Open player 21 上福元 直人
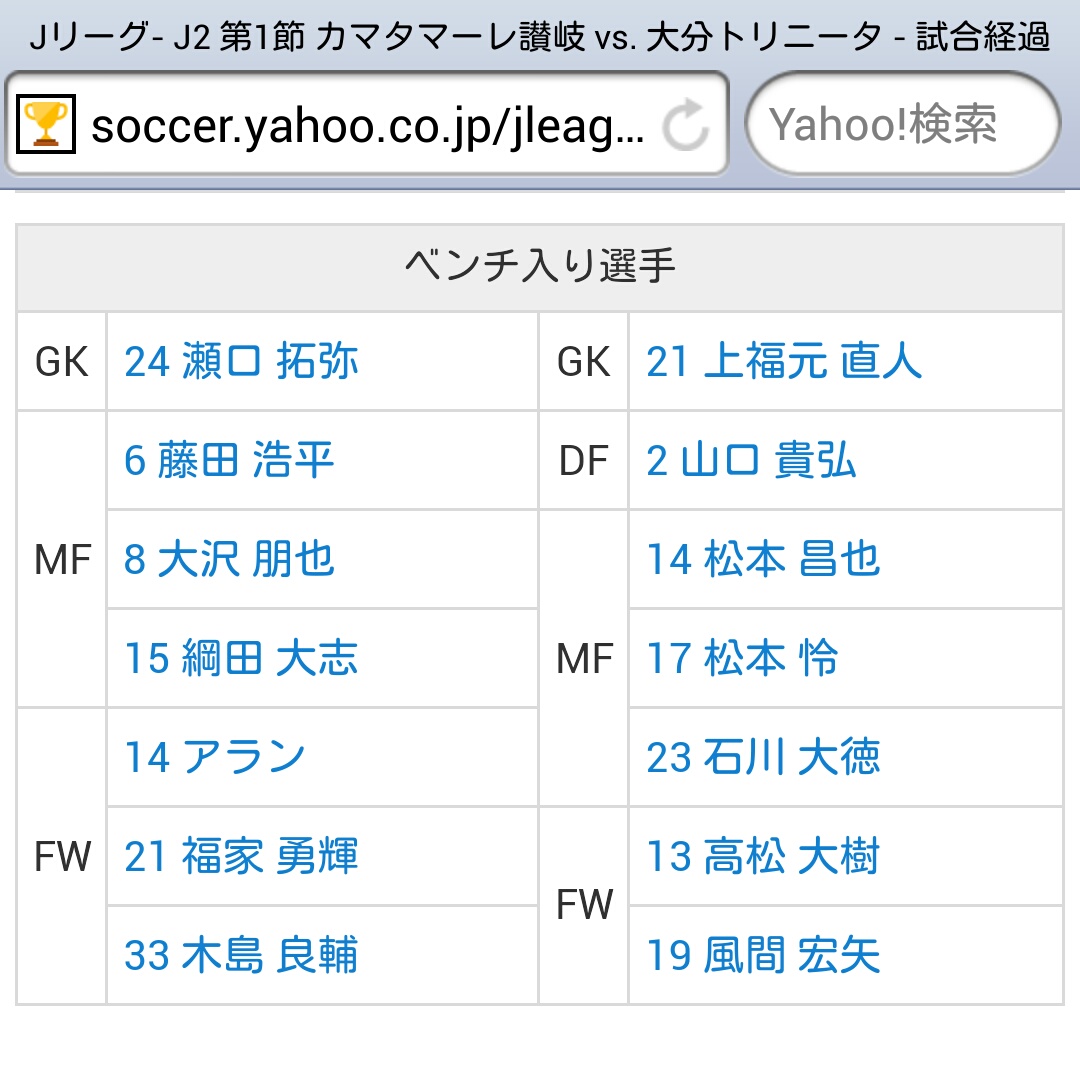1080x1076 pixels. pos(783,362)
